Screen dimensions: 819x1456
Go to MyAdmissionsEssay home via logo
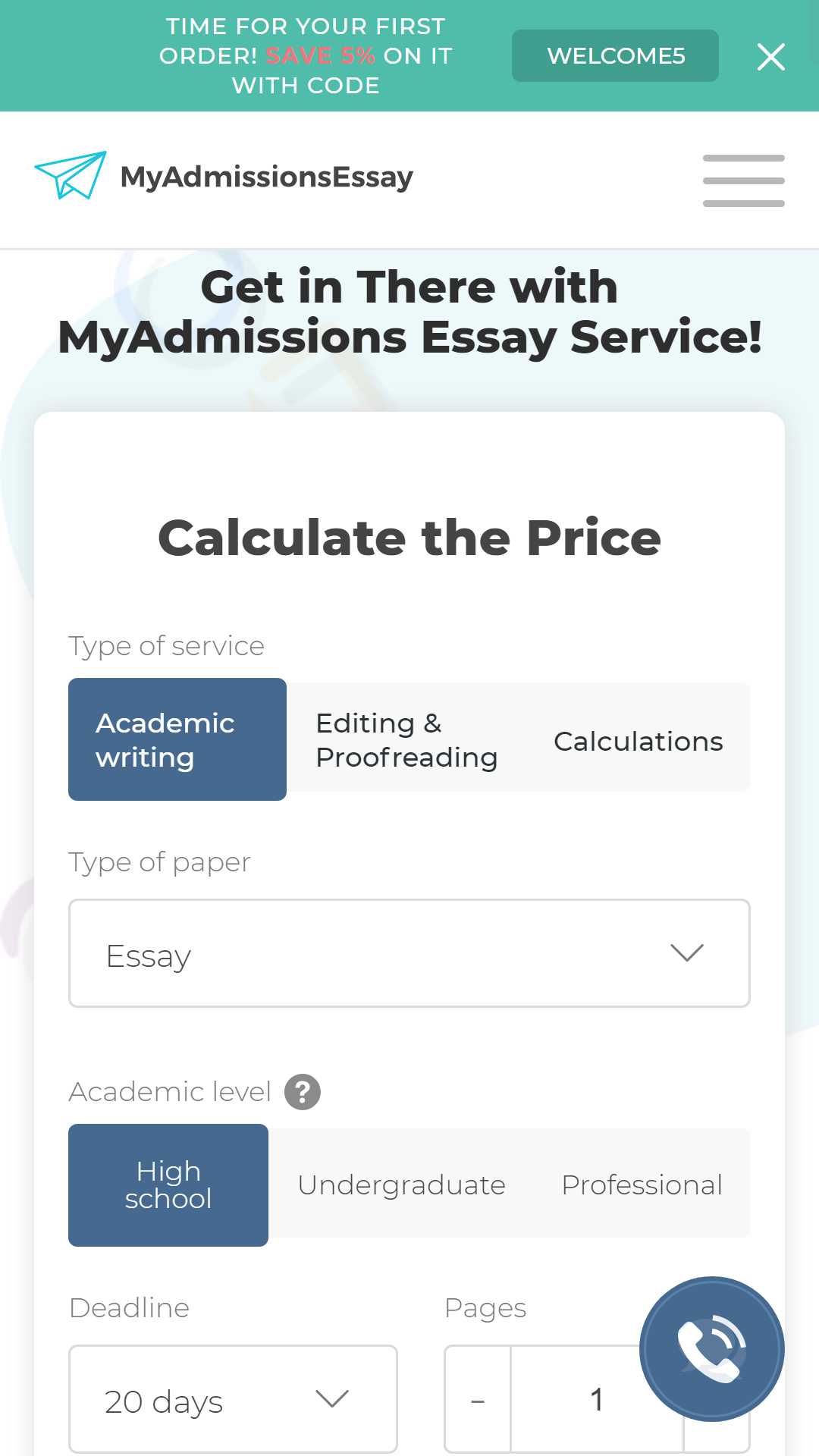(x=224, y=176)
